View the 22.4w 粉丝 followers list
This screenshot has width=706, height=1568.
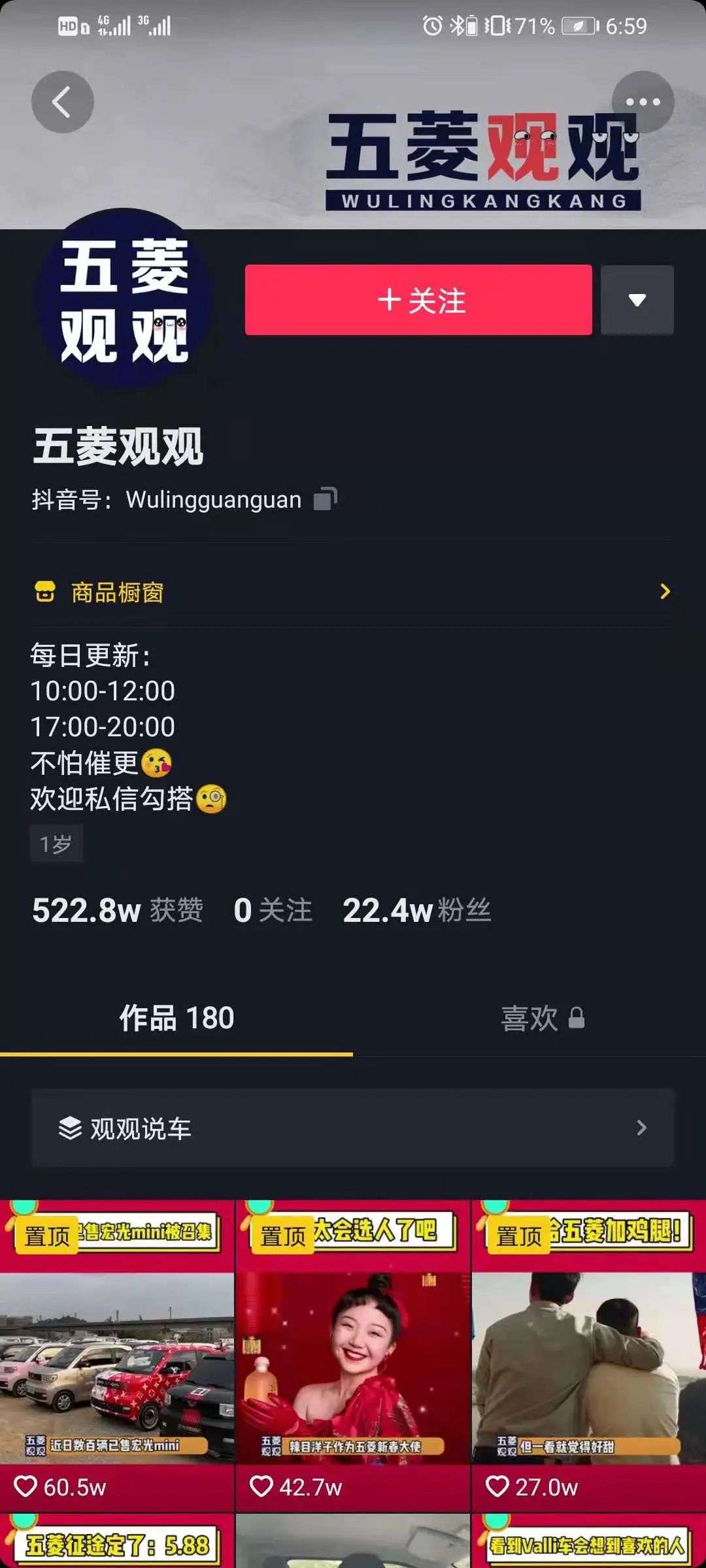(x=417, y=910)
